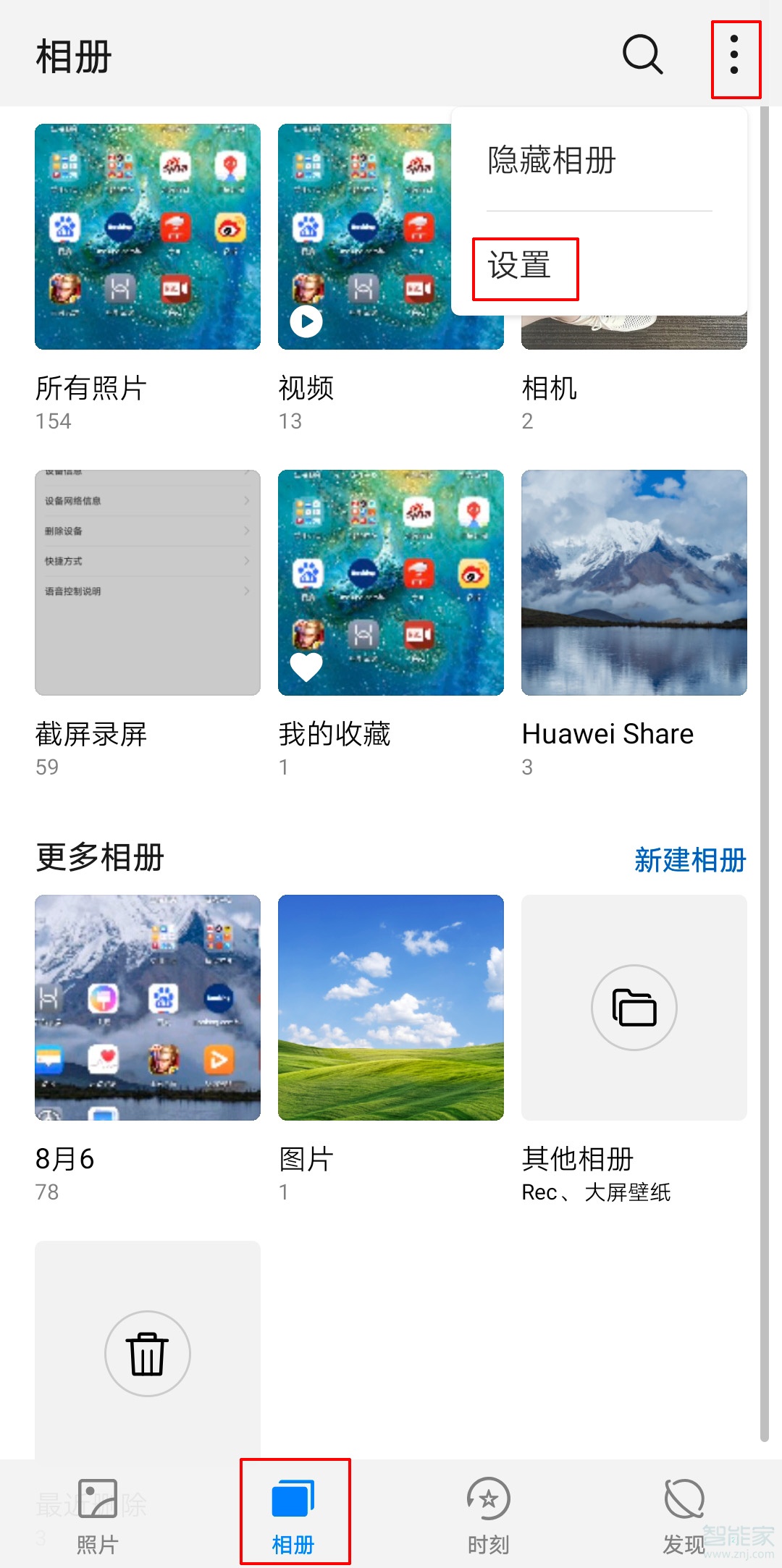This screenshot has width=782, height=1568.
Task: Open the 8月6 album thumbnail
Action: click(x=147, y=1008)
